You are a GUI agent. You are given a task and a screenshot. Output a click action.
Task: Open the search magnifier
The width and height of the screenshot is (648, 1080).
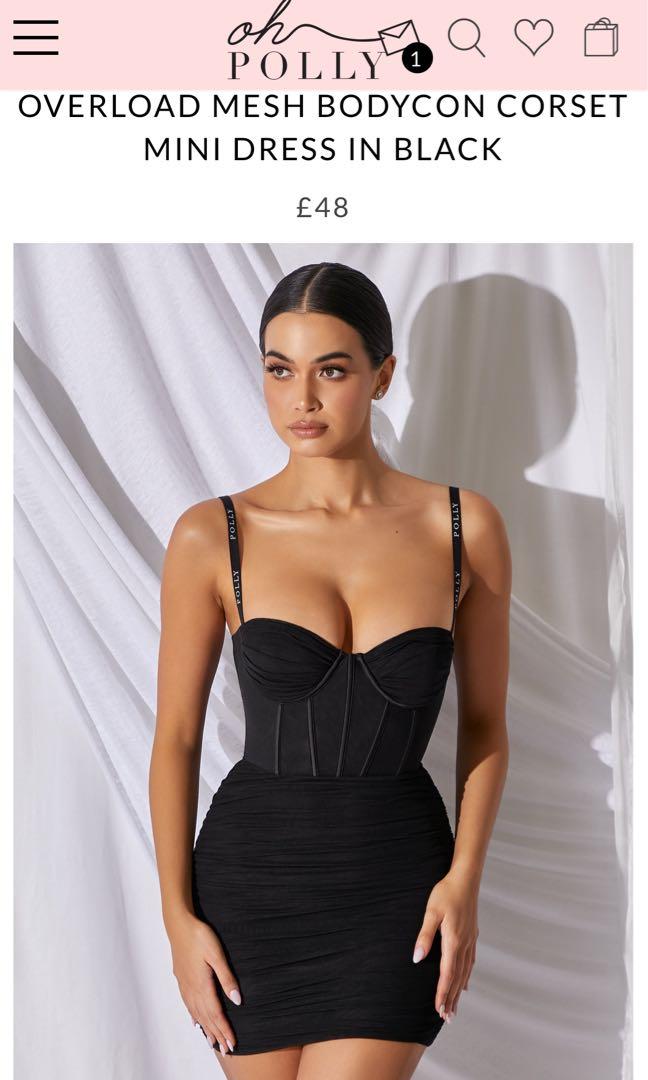point(466,38)
